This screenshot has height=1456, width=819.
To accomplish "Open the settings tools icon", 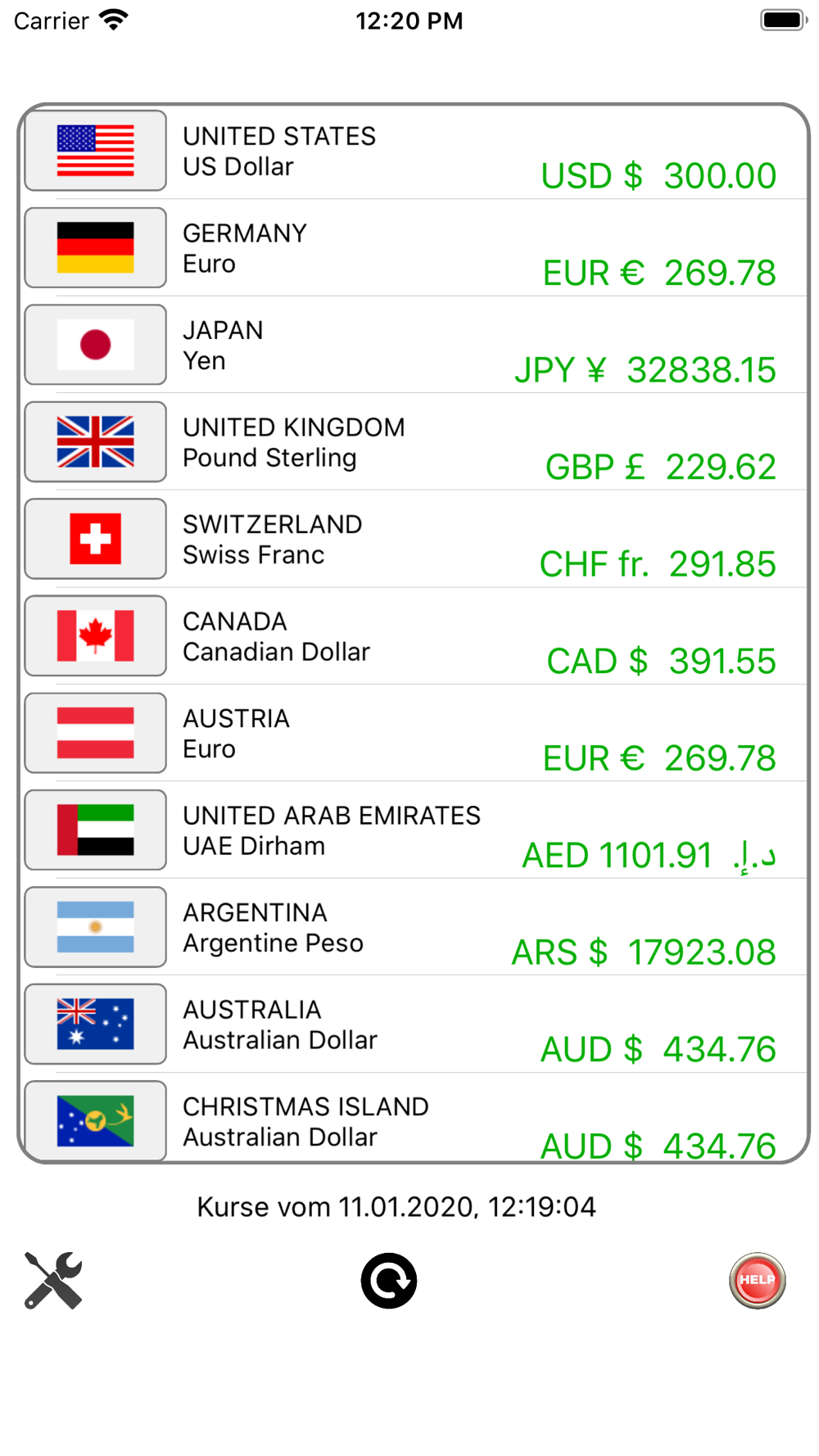I will coord(53,1280).
